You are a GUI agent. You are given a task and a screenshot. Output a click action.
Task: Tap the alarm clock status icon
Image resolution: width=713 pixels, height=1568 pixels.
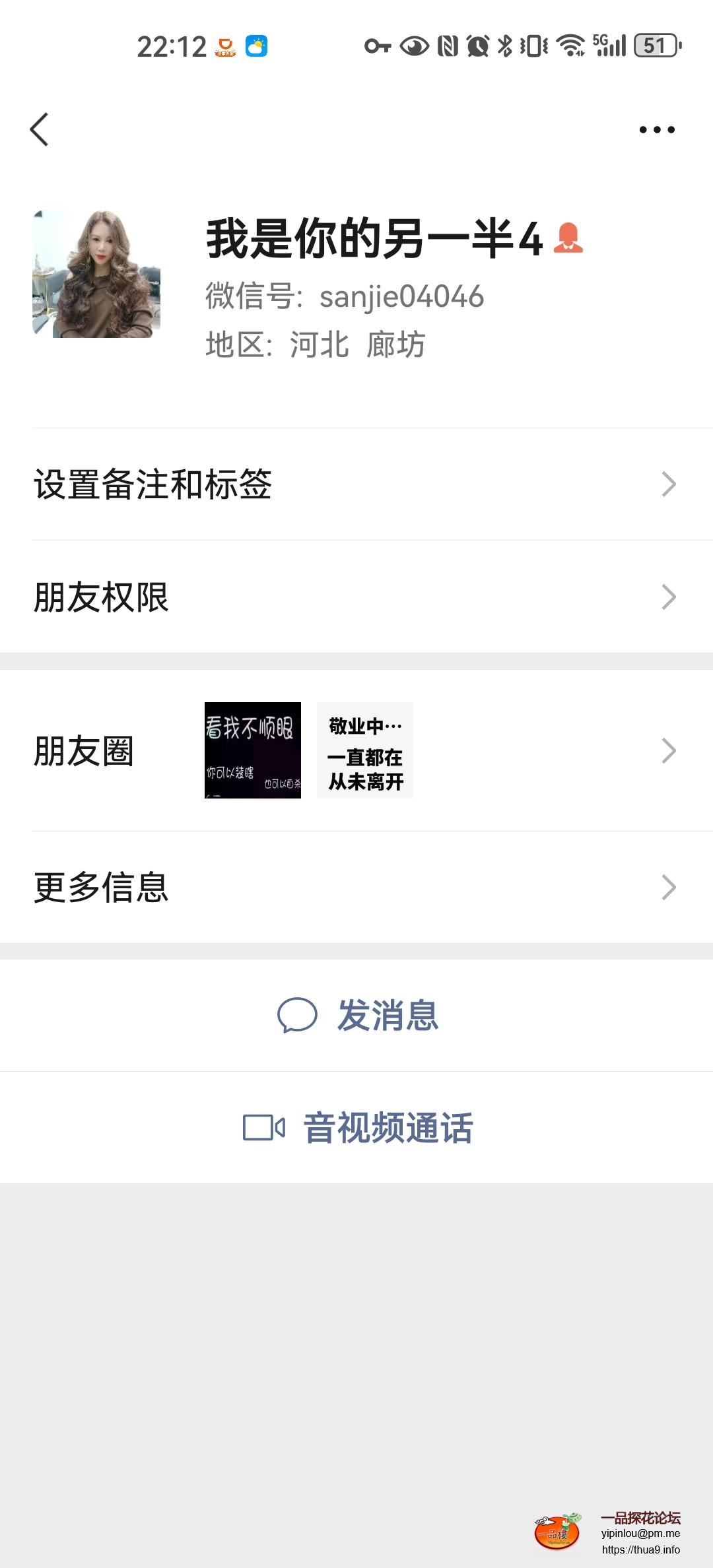pos(477,45)
